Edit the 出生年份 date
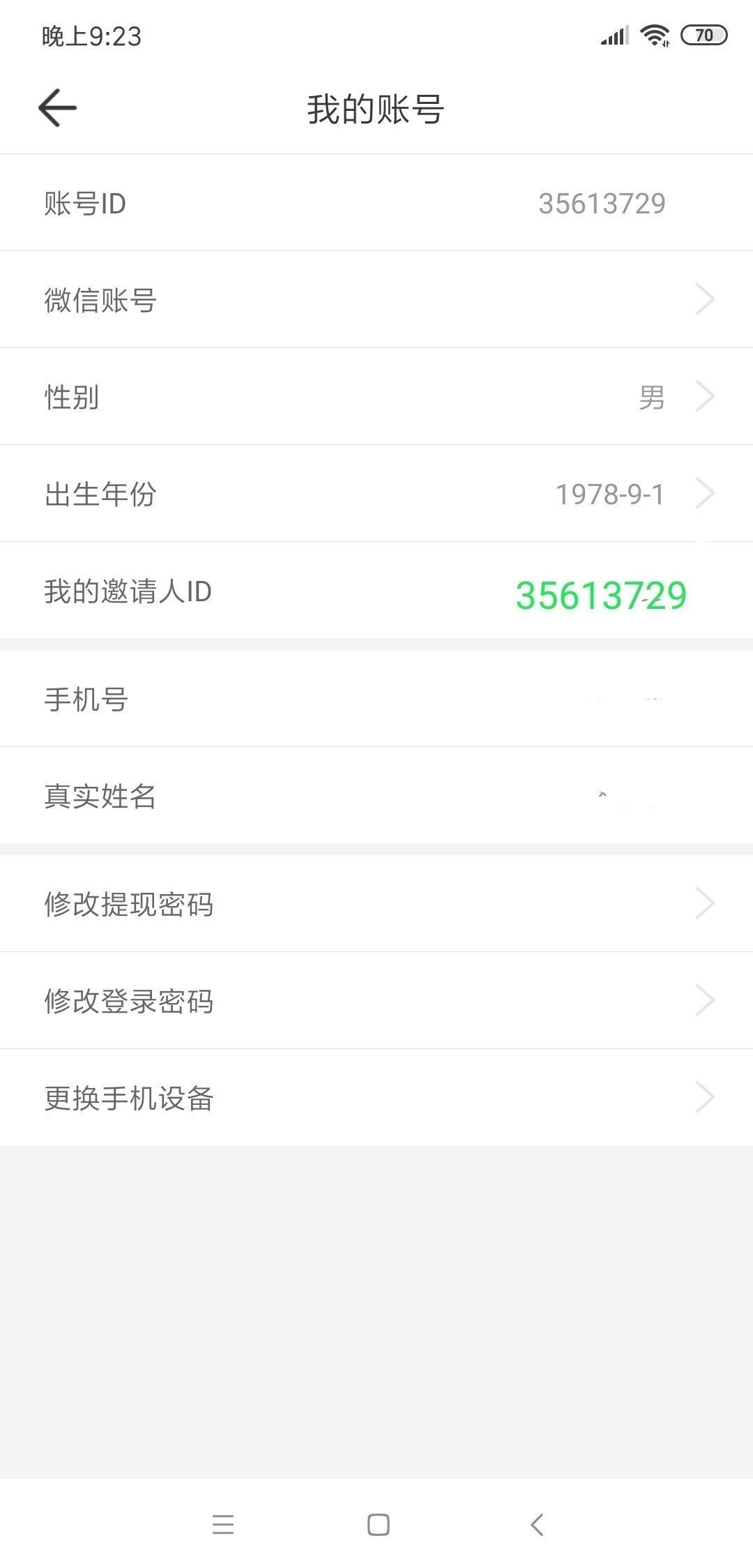This screenshot has width=753, height=1568. pos(376,494)
